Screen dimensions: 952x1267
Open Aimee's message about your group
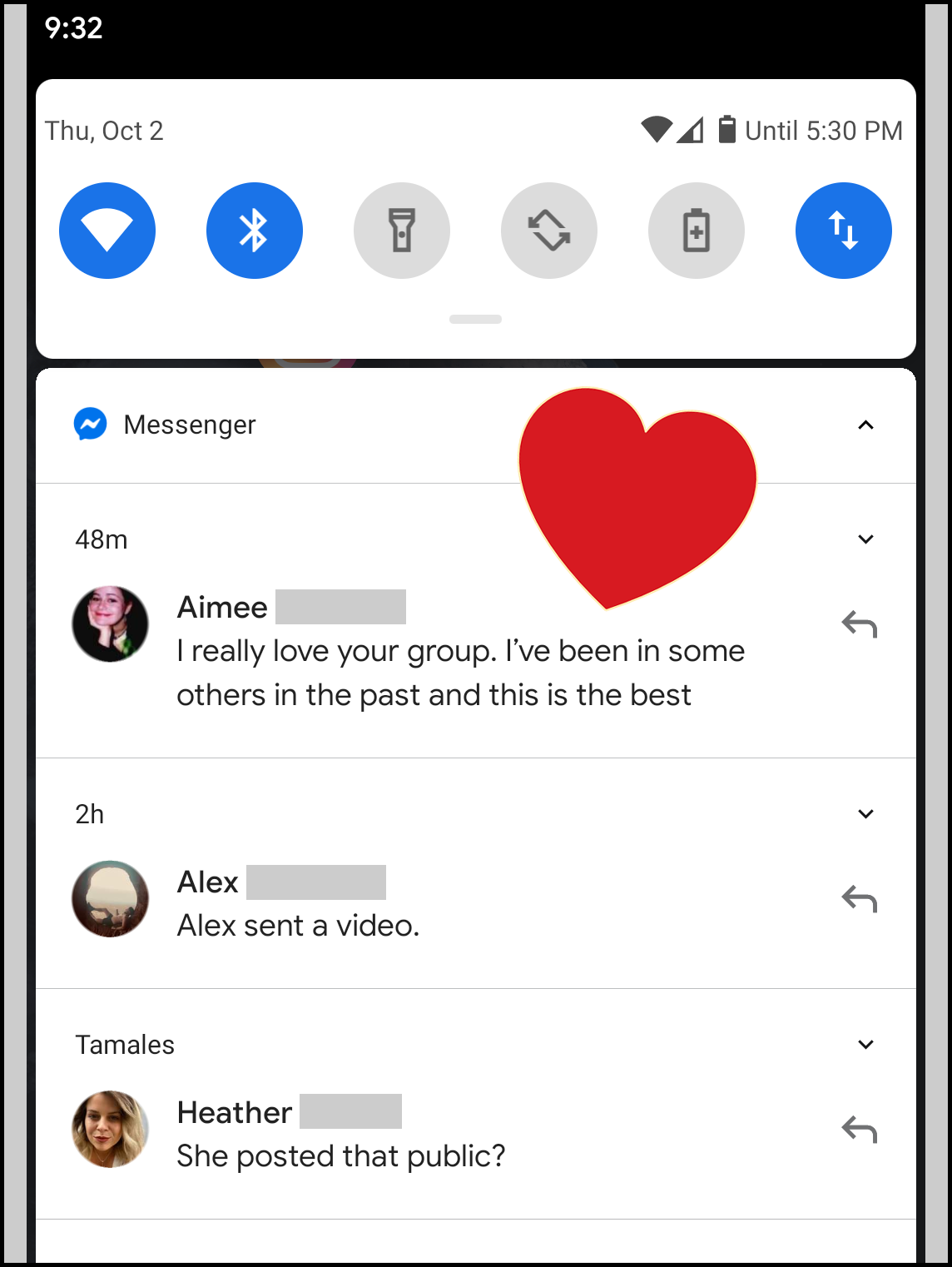459,673
